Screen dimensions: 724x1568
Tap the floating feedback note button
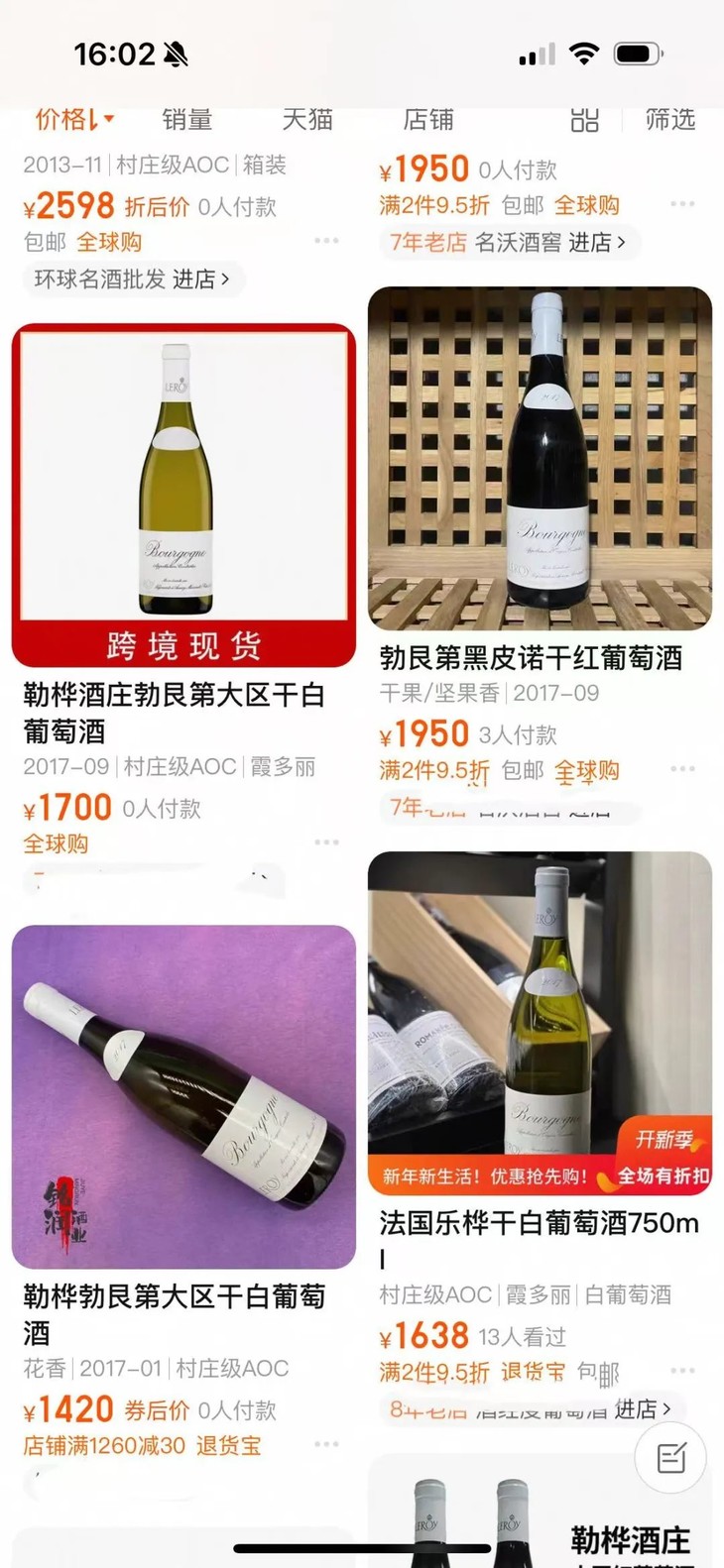point(670,1457)
